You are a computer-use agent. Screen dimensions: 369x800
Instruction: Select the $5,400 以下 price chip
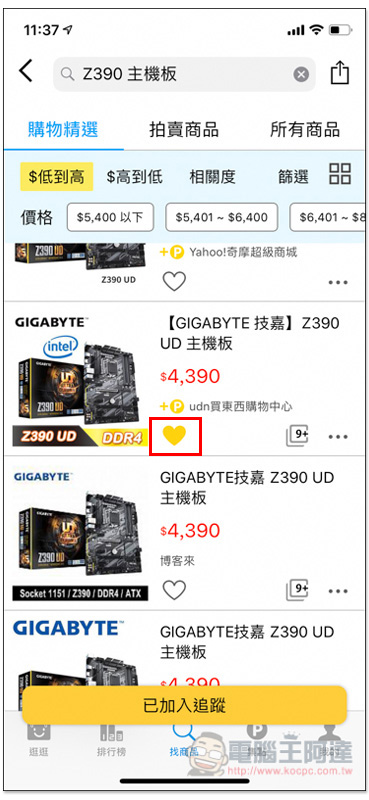110,217
